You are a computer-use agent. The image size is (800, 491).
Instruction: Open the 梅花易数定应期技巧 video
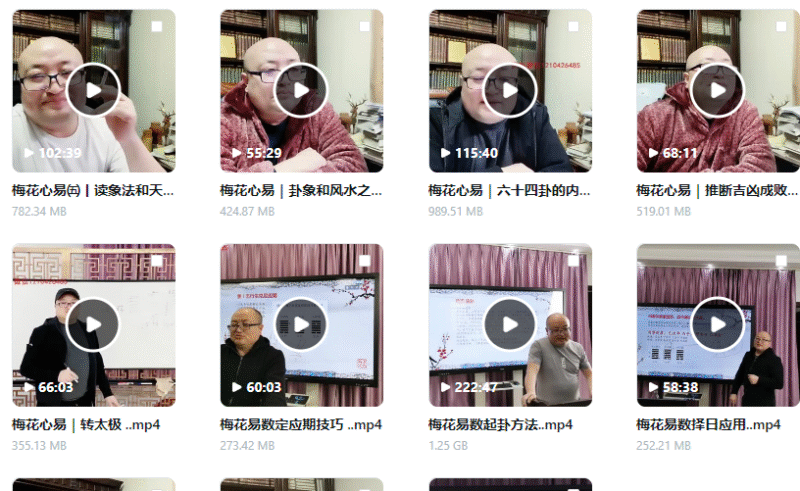[301, 325]
